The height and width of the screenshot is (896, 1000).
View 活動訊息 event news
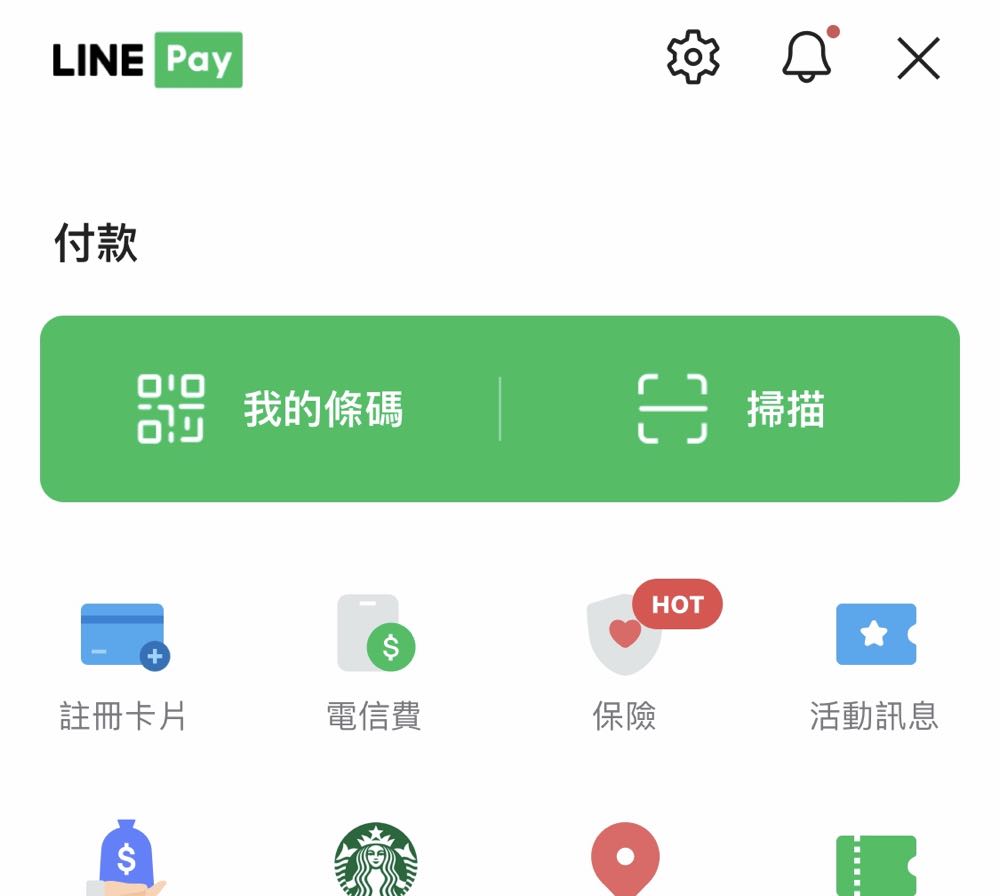point(875,662)
